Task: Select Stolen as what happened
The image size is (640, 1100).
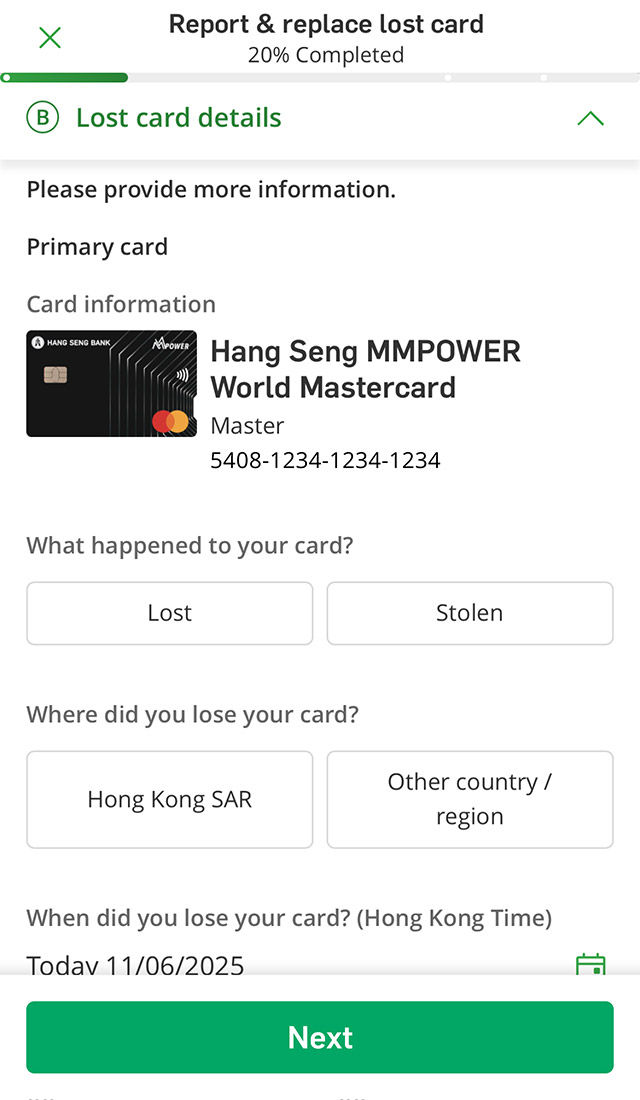Action: pos(469,613)
